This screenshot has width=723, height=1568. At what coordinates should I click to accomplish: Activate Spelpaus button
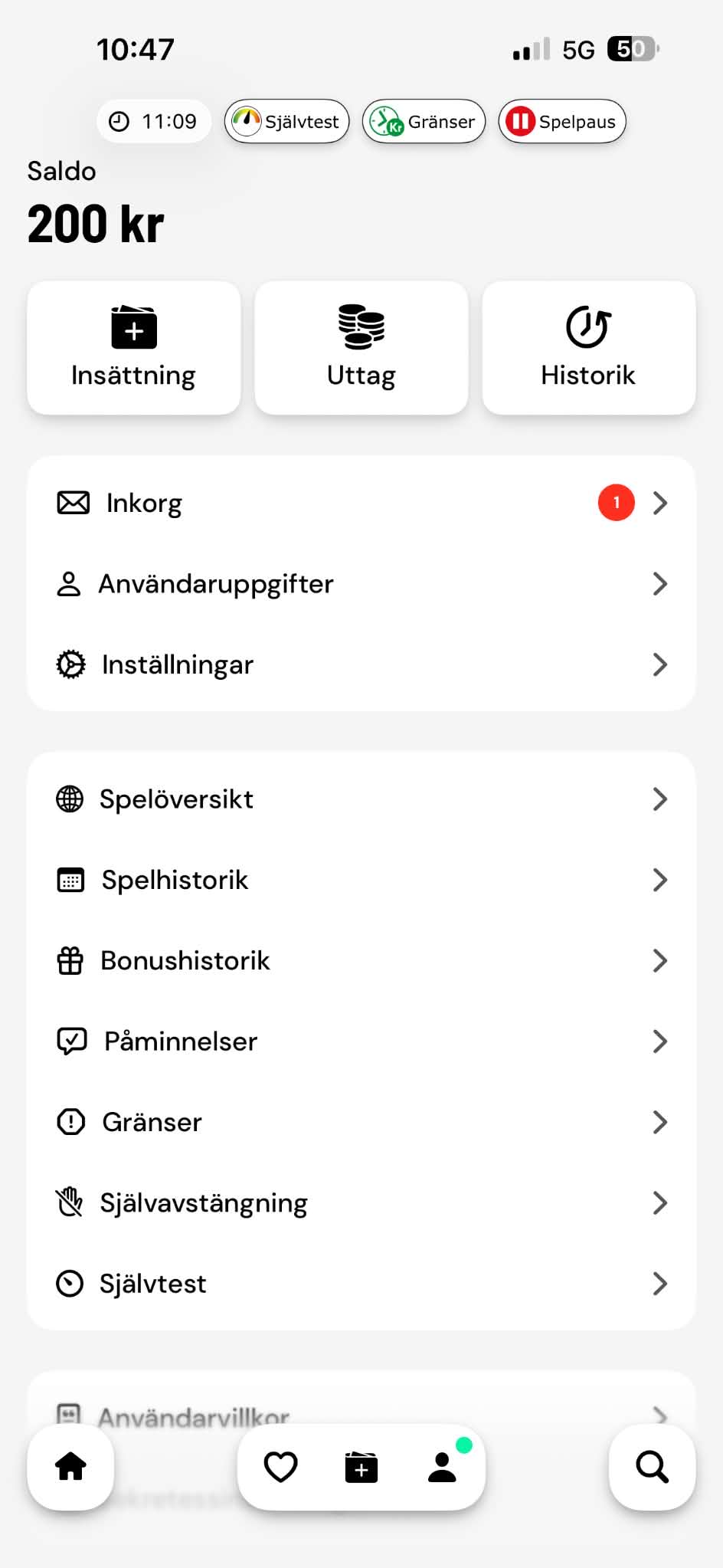point(562,121)
